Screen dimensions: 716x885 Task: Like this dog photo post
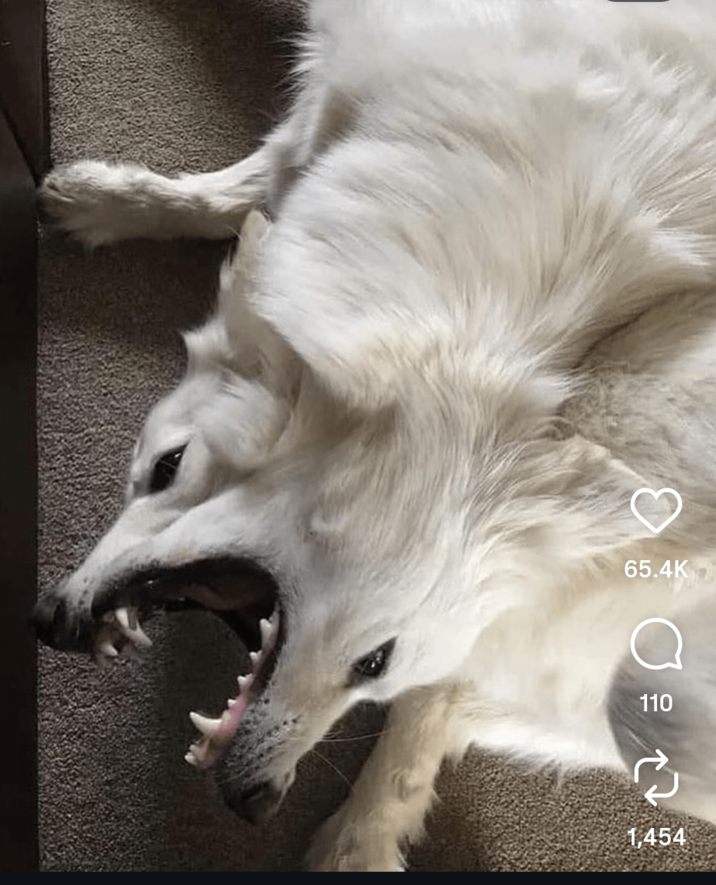pyautogui.click(x=656, y=511)
